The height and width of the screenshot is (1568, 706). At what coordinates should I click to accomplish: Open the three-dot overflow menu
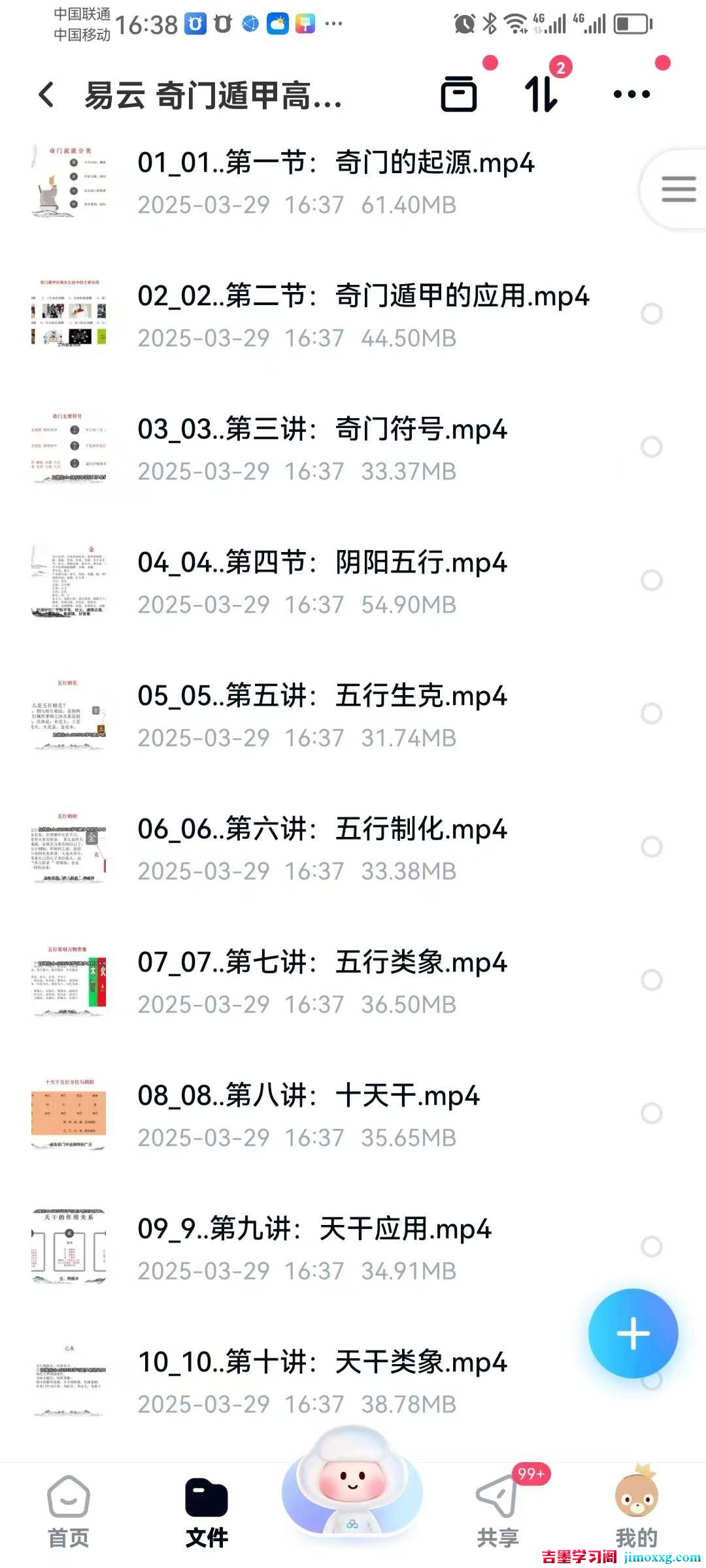pyautogui.click(x=631, y=95)
